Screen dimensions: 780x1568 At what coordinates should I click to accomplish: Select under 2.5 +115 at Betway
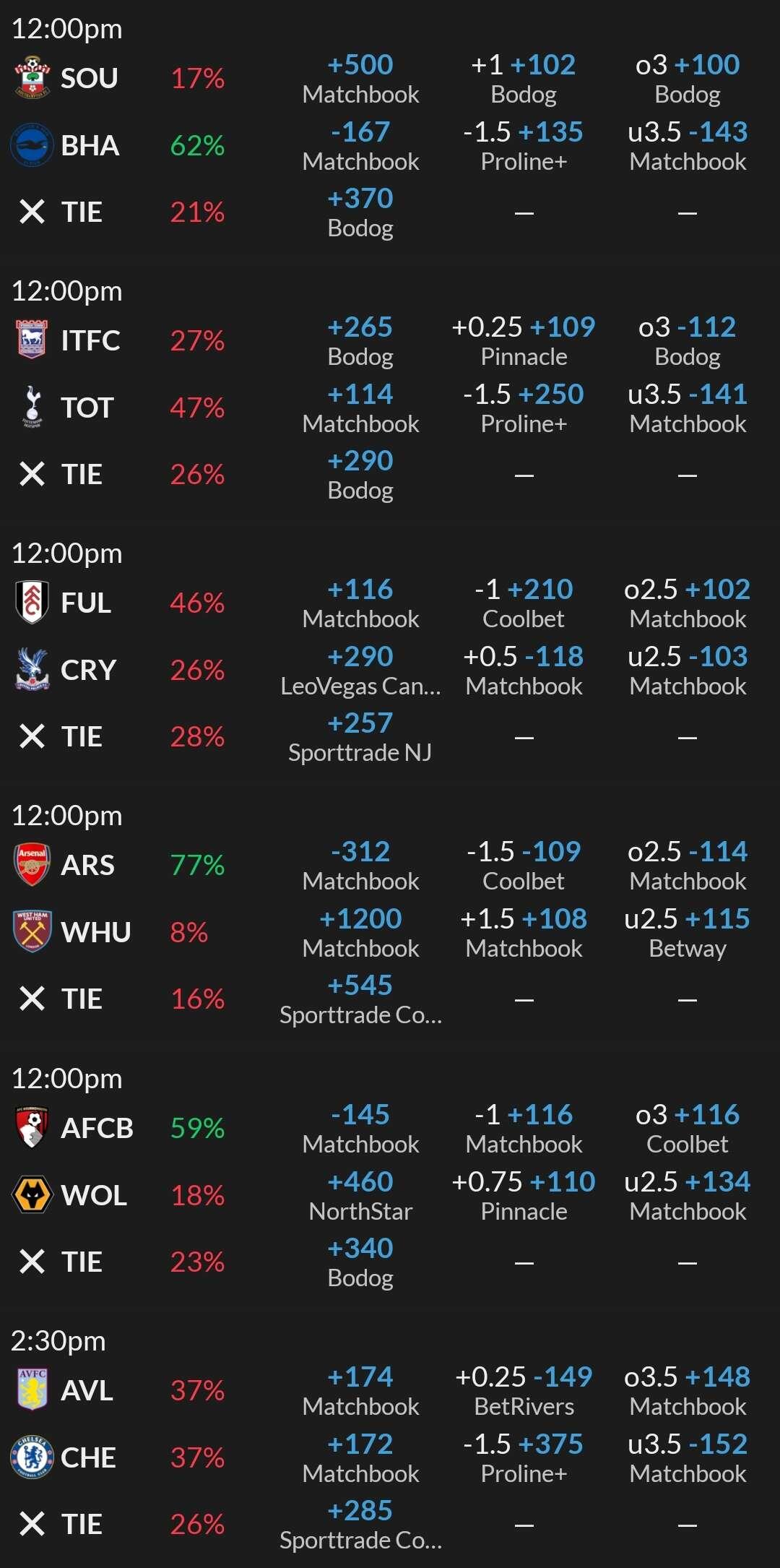pyautogui.click(x=688, y=933)
